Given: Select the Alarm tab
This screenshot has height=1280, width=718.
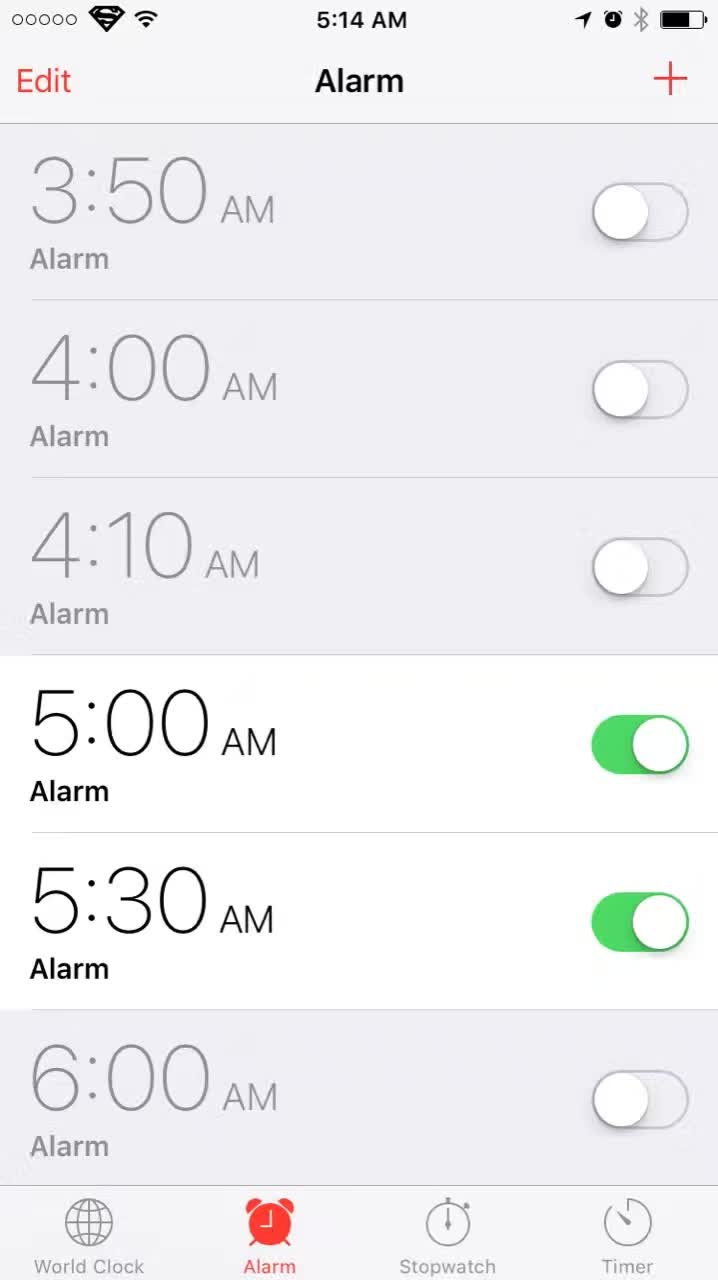Looking at the screenshot, I should click(269, 1235).
